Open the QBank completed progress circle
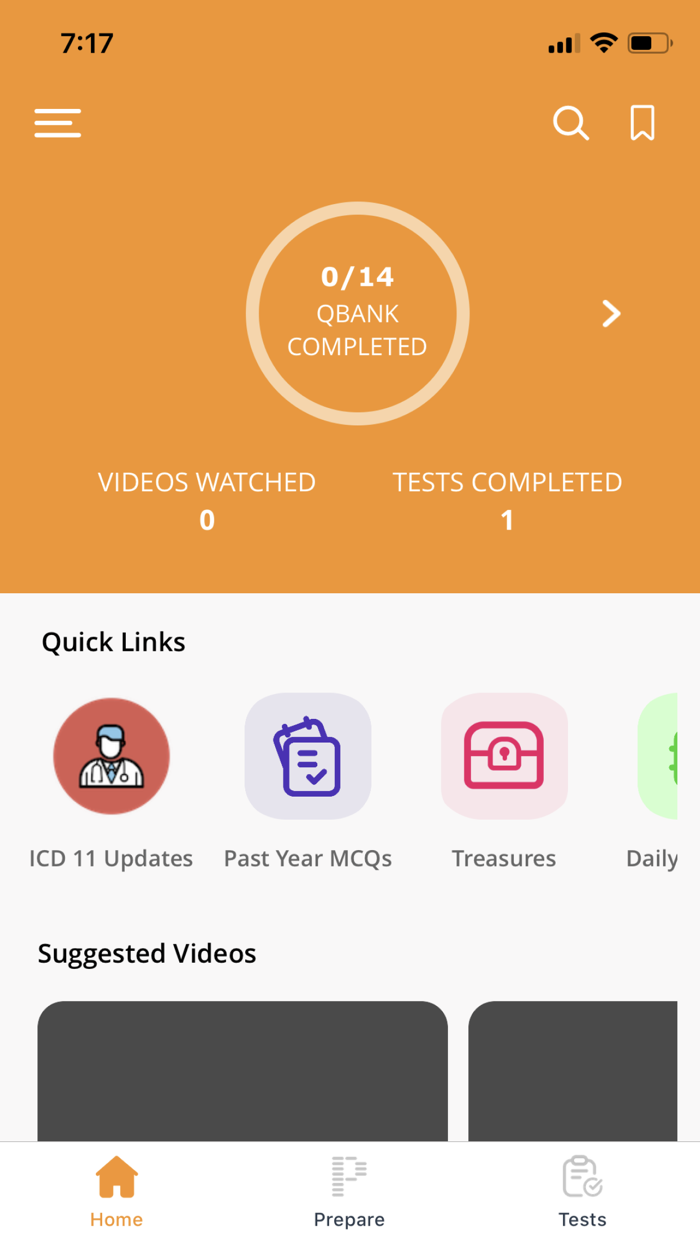Screen dimensions: 700x1244 (x=358, y=314)
